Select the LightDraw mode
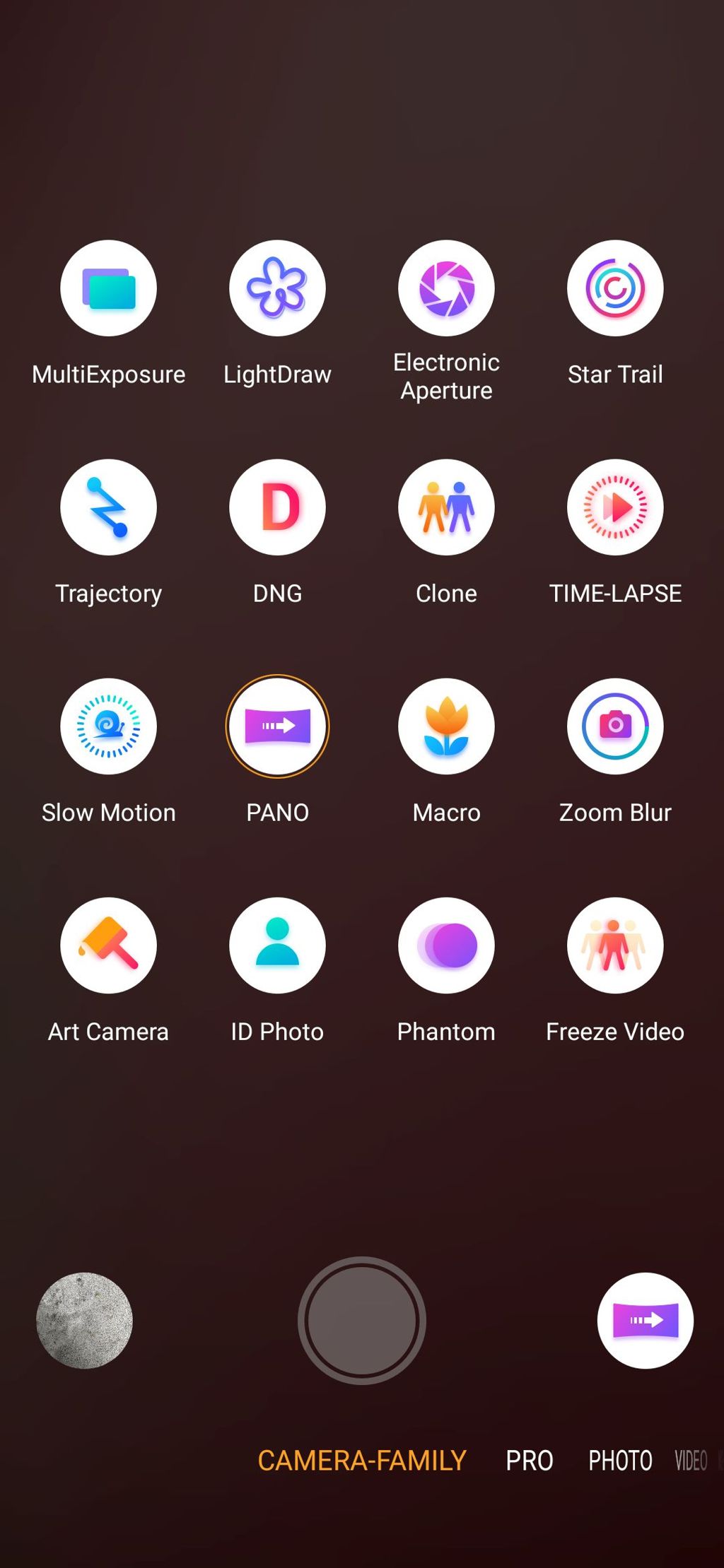This screenshot has height=1568, width=724. click(277, 288)
